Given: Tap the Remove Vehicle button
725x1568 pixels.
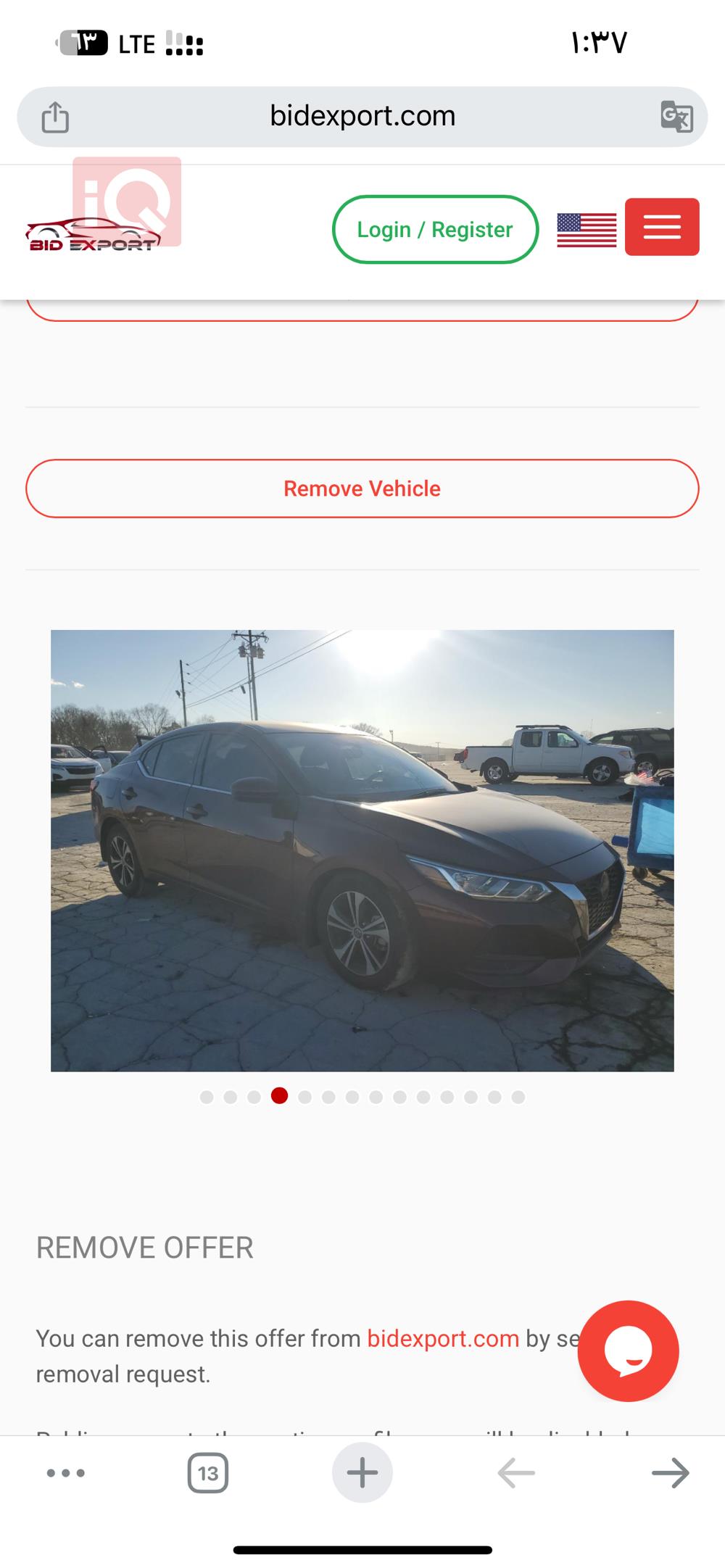Looking at the screenshot, I should coord(362,489).
